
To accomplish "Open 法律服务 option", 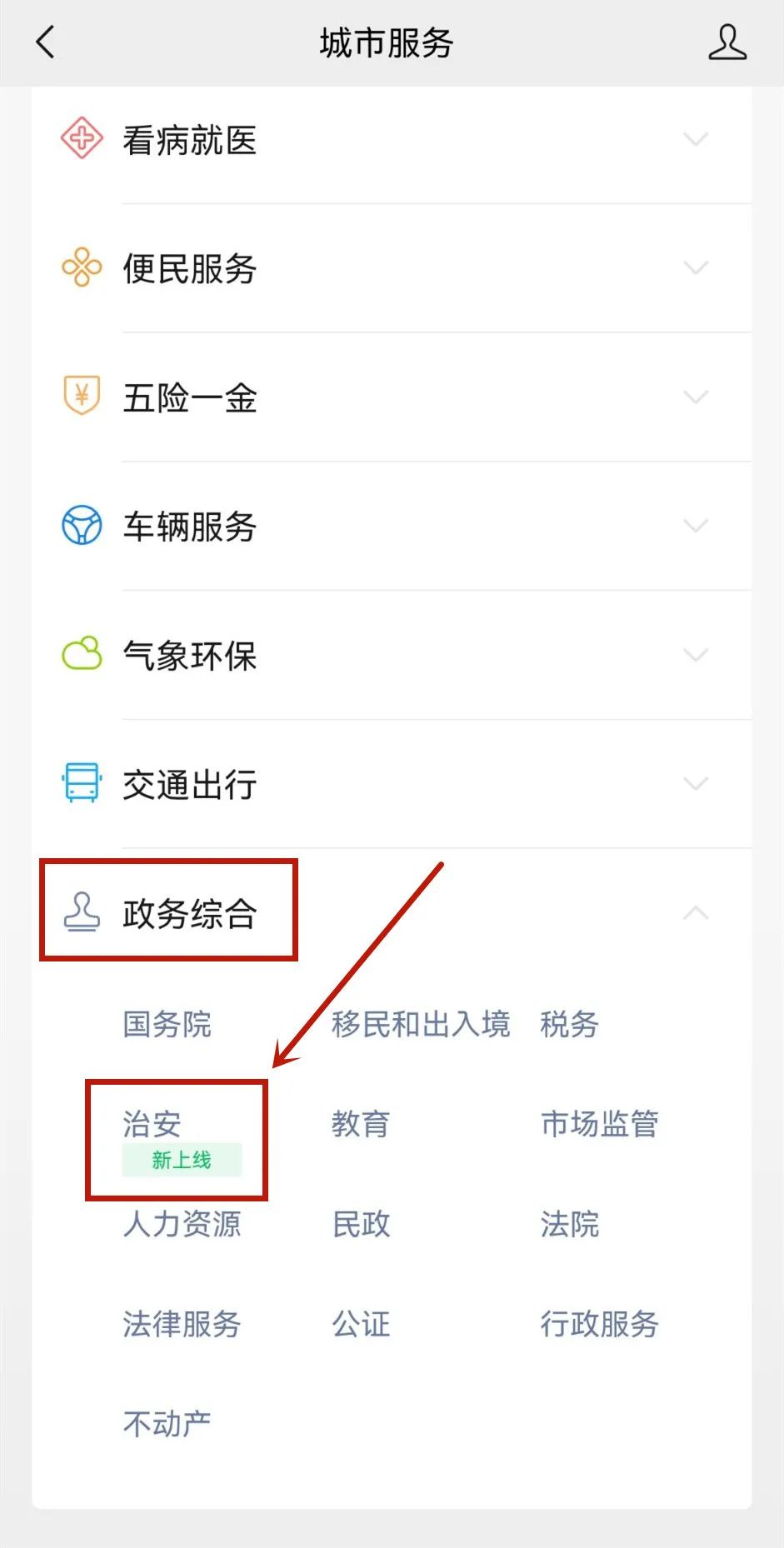I will (x=182, y=1324).
